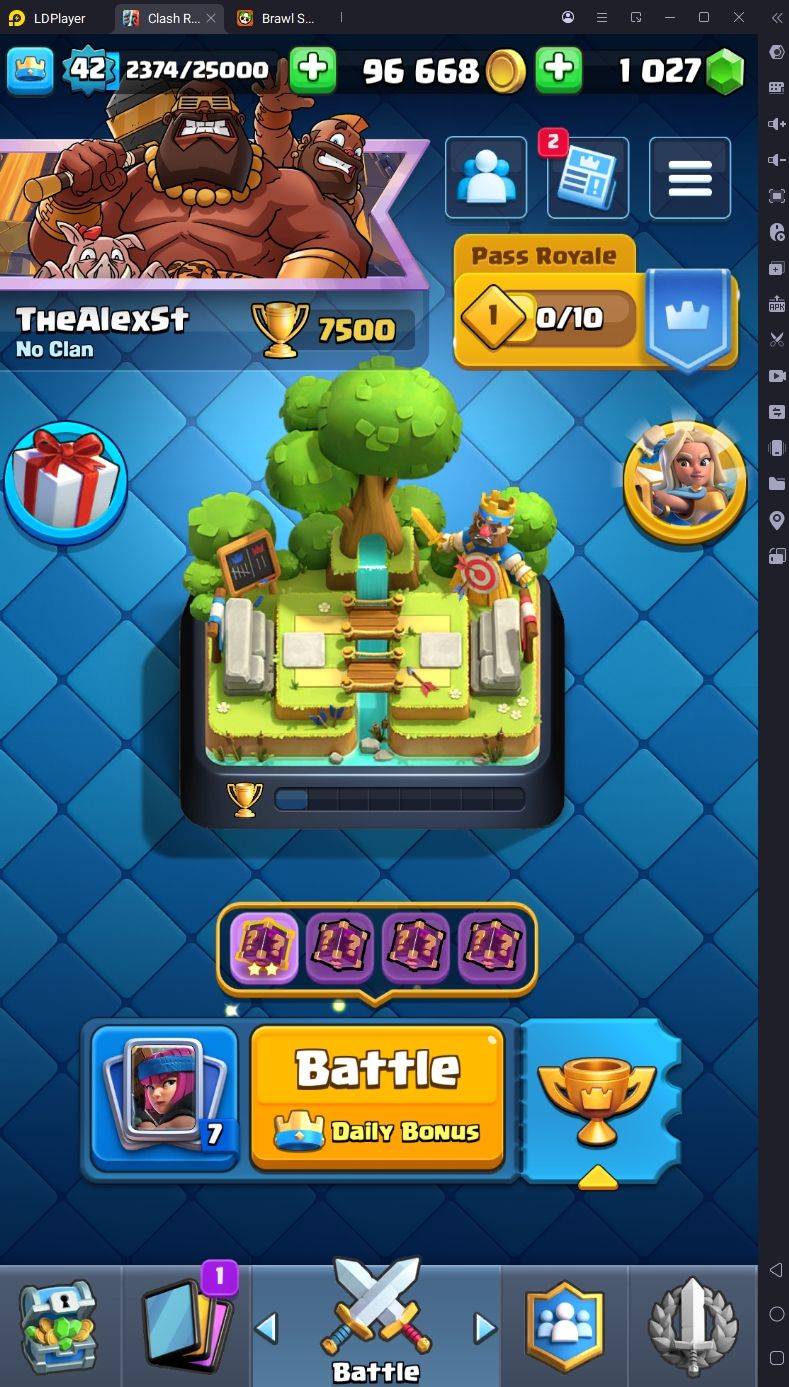Open the hamburger main menu
789x1387 pixels.
click(x=690, y=178)
